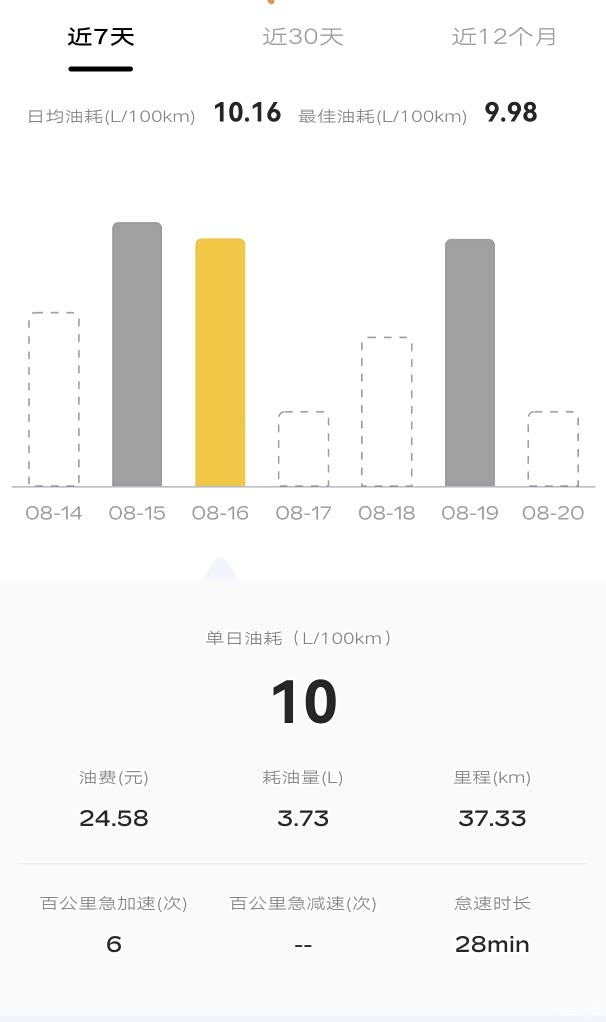
Task: Switch to the 近30天 tab
Action: 303,38
